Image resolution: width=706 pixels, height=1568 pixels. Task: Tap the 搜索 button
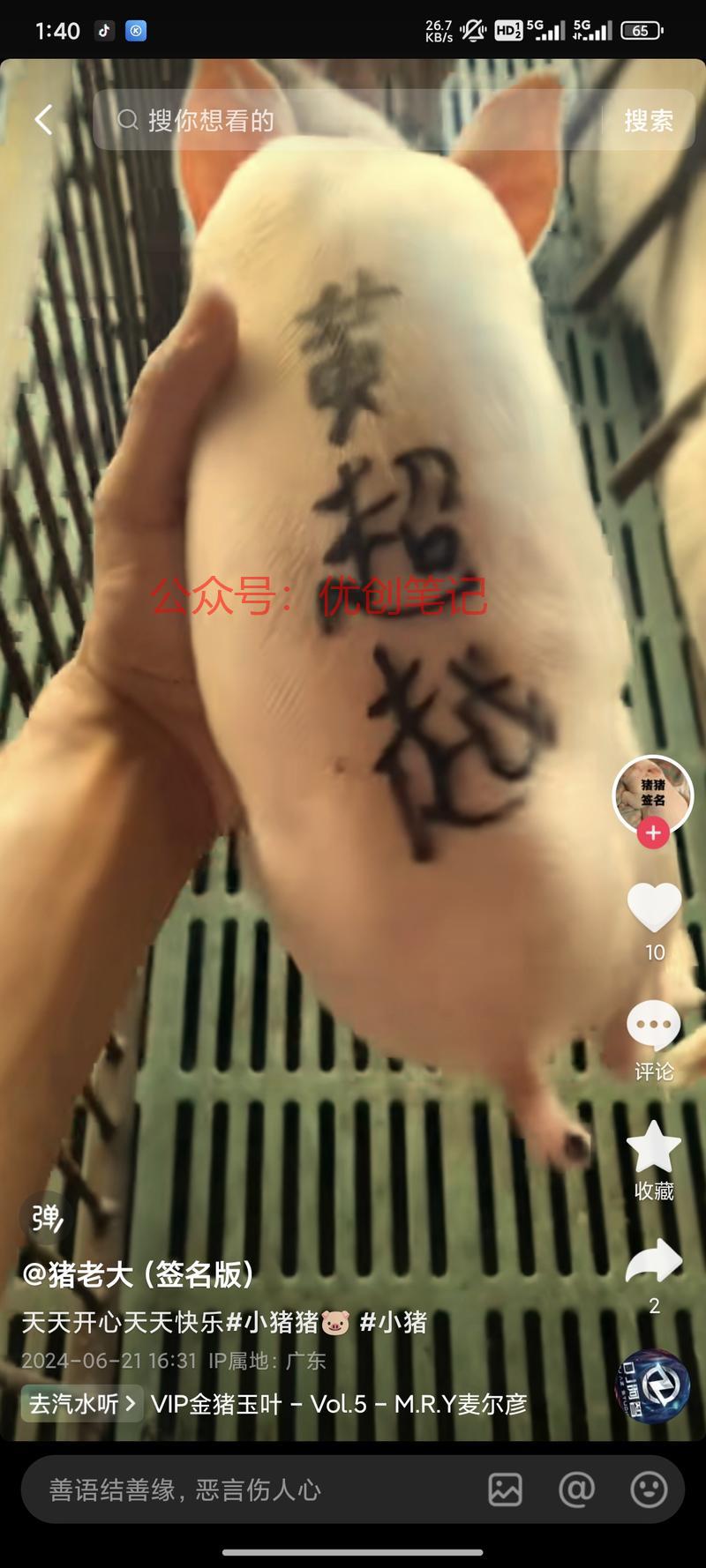[649, 121]
